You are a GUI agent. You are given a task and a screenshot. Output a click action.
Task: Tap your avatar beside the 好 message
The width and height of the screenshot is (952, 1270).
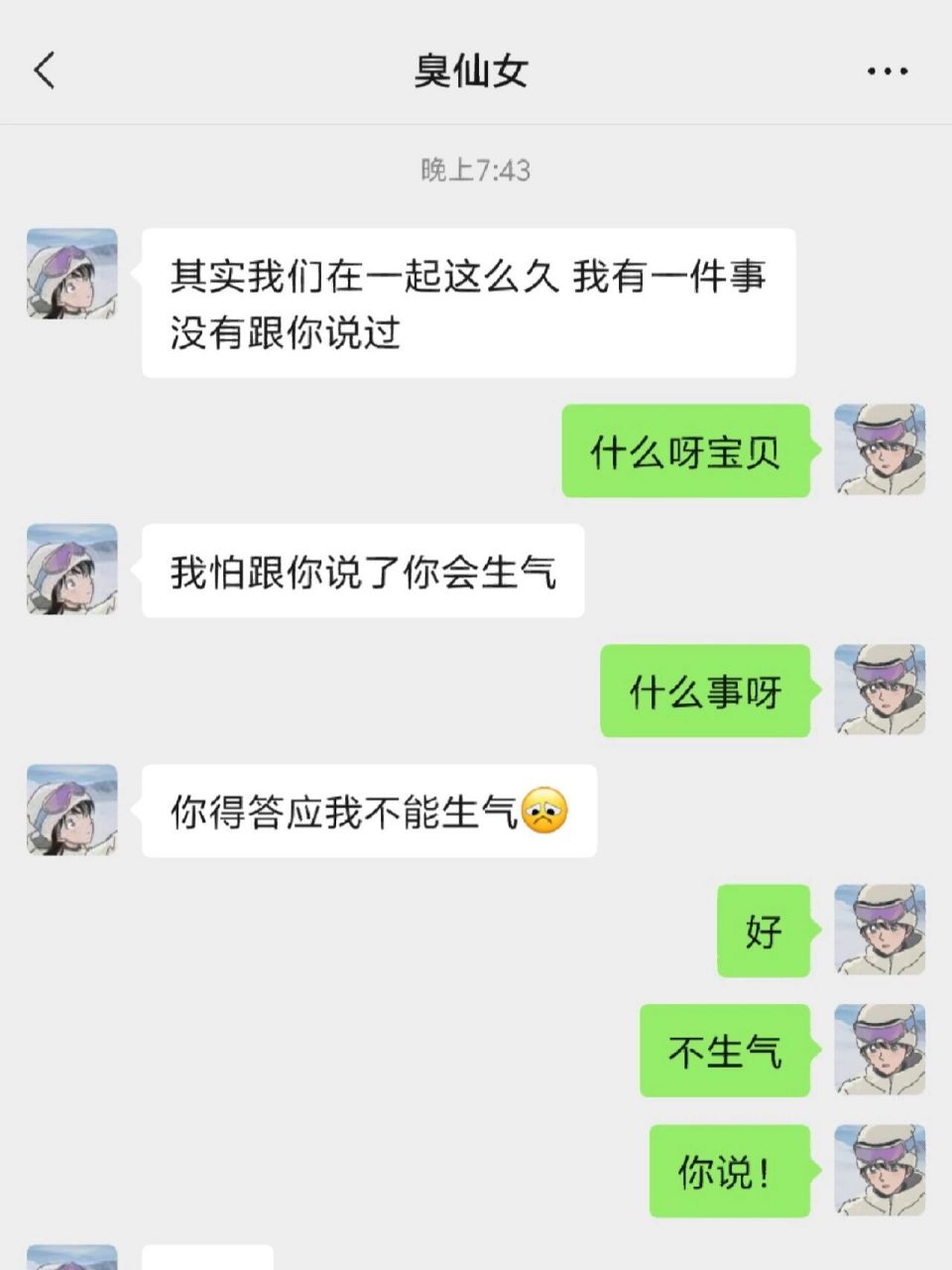[x=880, y=931]
